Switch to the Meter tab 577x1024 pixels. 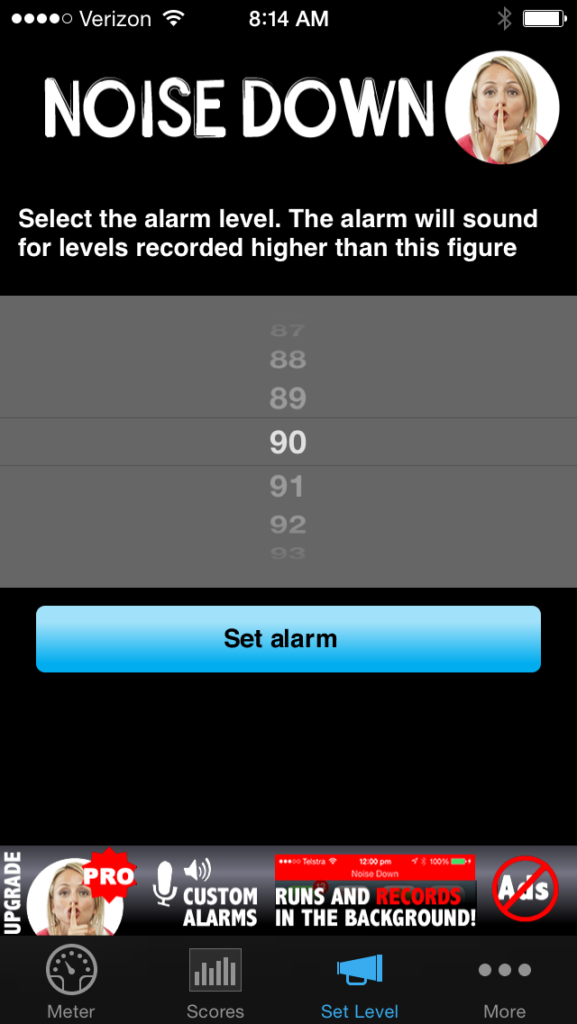tap(71, 982)
